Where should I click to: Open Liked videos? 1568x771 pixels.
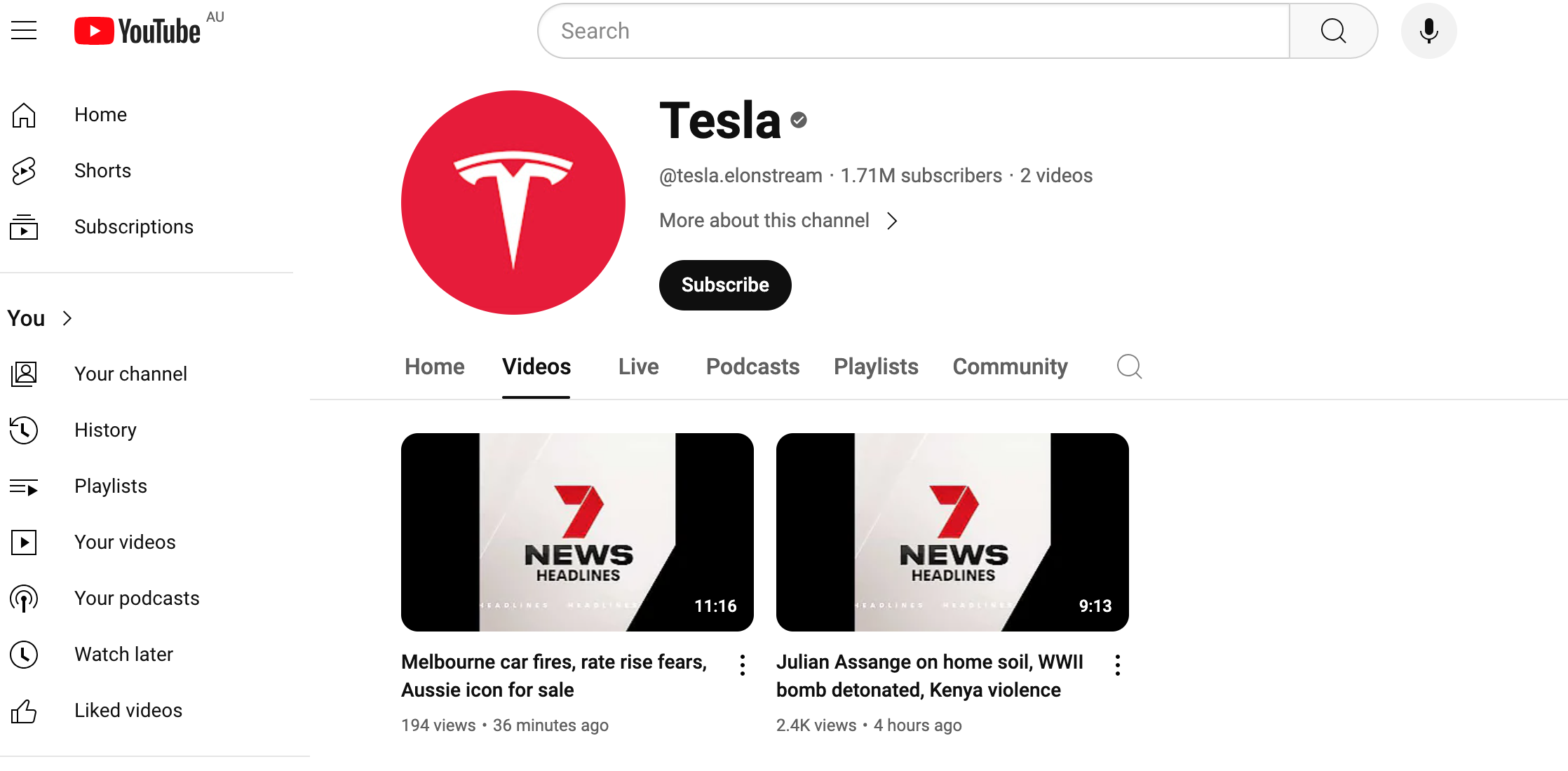pyautogui.click(x=128, y=711)
